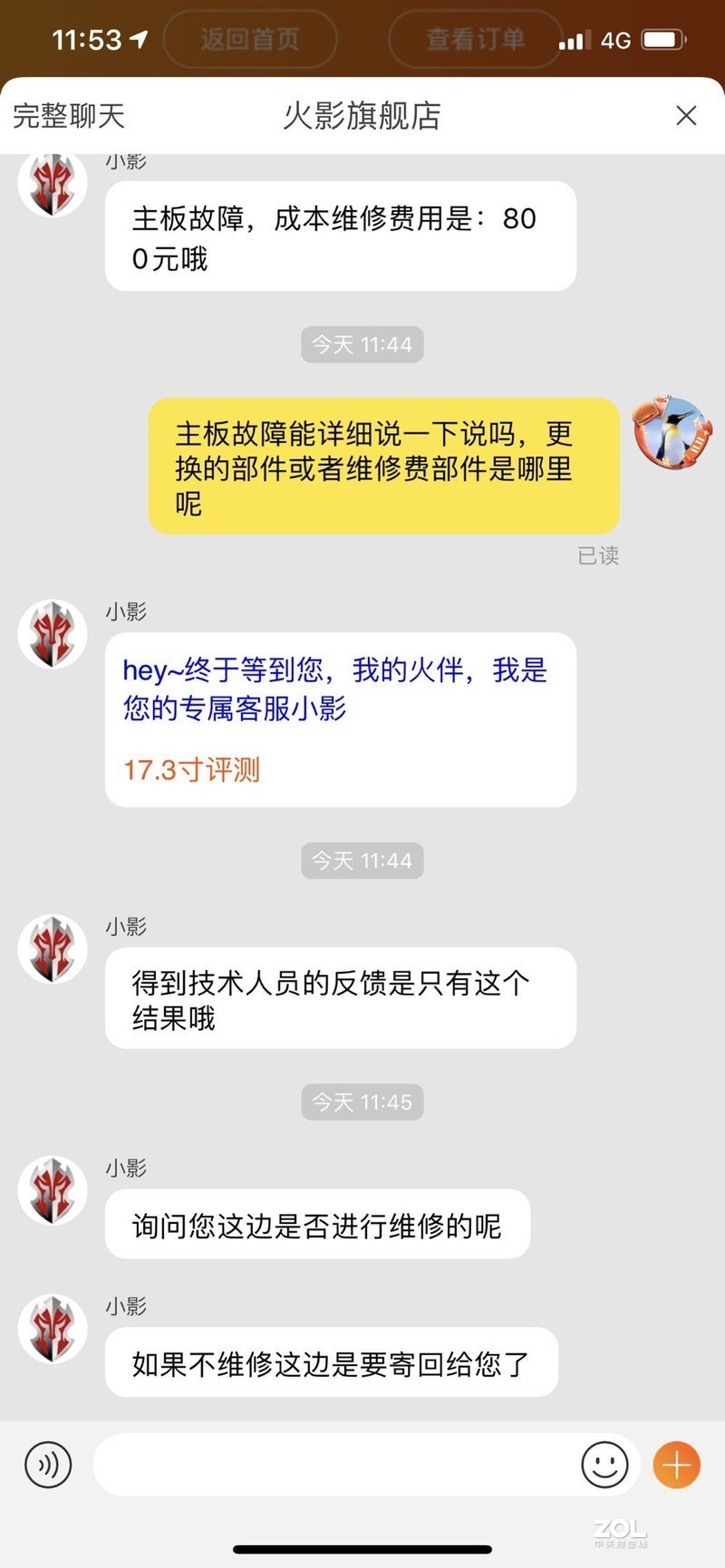
Task: Tap the battery status icon
Action: pyautogui.click(x=662, y=39)
